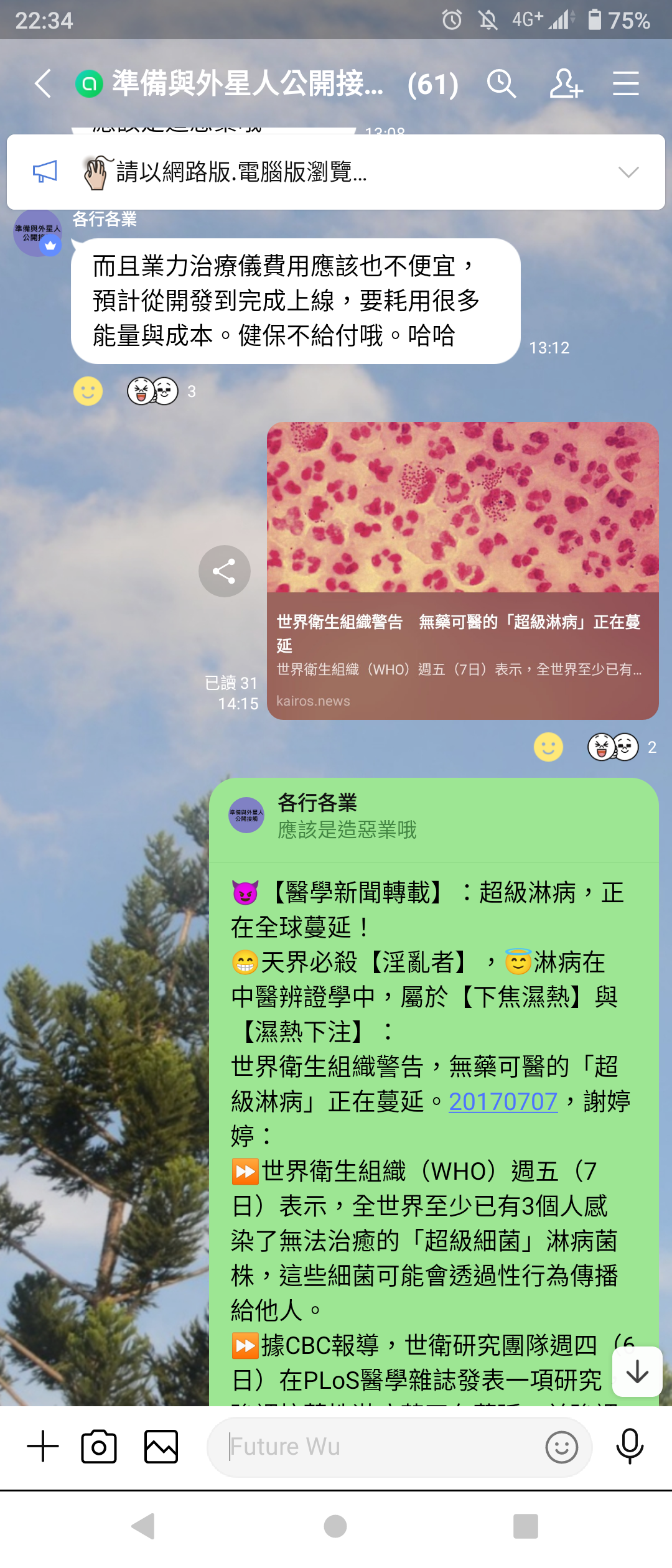
Task: Add a smiley reaction to 13:12 message
Action: tap(88, 391)
